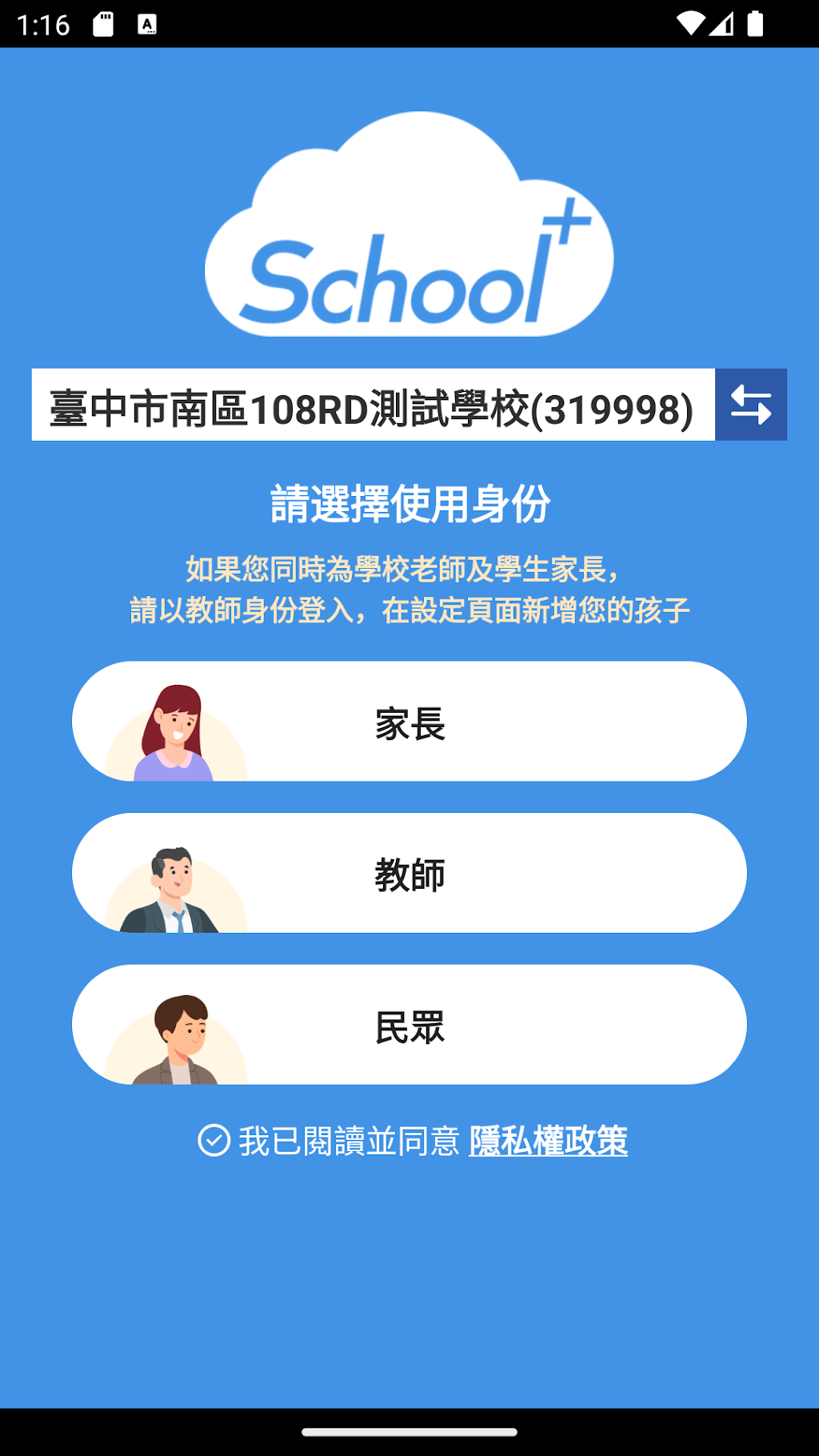Continue as 民眾 general public
The width and height of the screenshot is (819, 1456).
pyautogui.click(x=409, y=1026)
